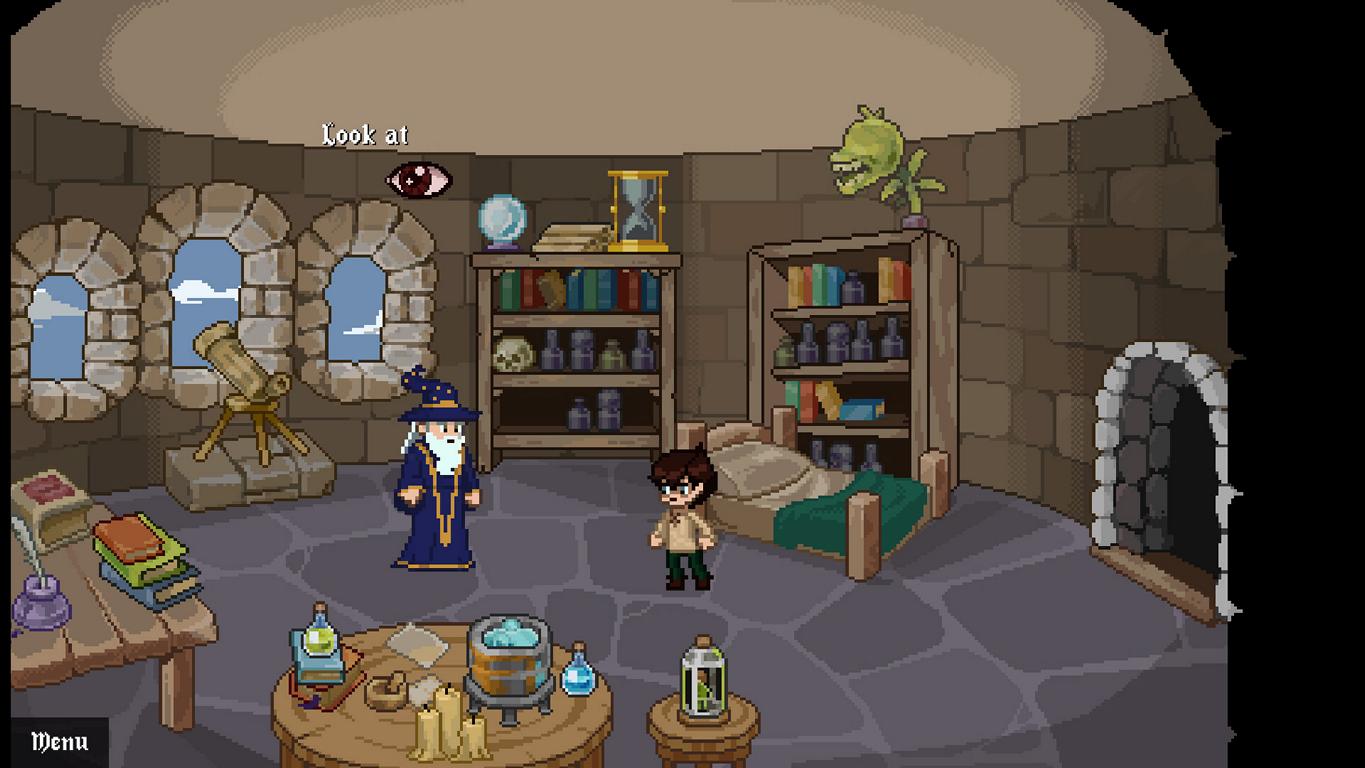Select the stack of books on the desk
Viewport: 1365px width, 768px height.
coord(145,561)
